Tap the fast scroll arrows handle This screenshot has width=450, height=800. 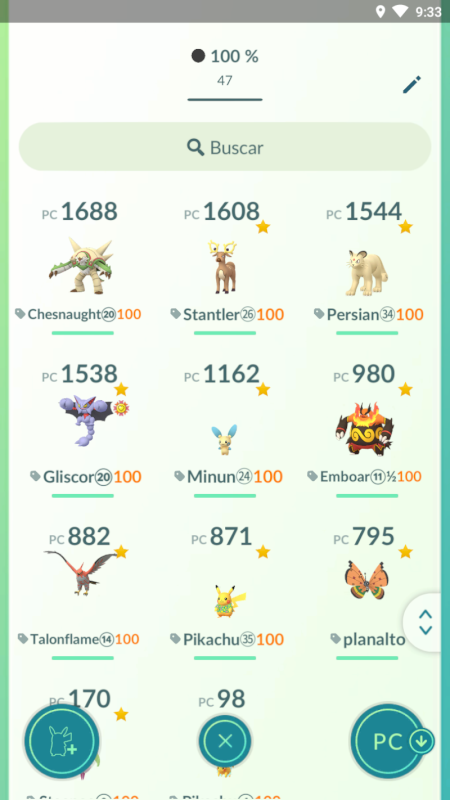coord(424,622)
